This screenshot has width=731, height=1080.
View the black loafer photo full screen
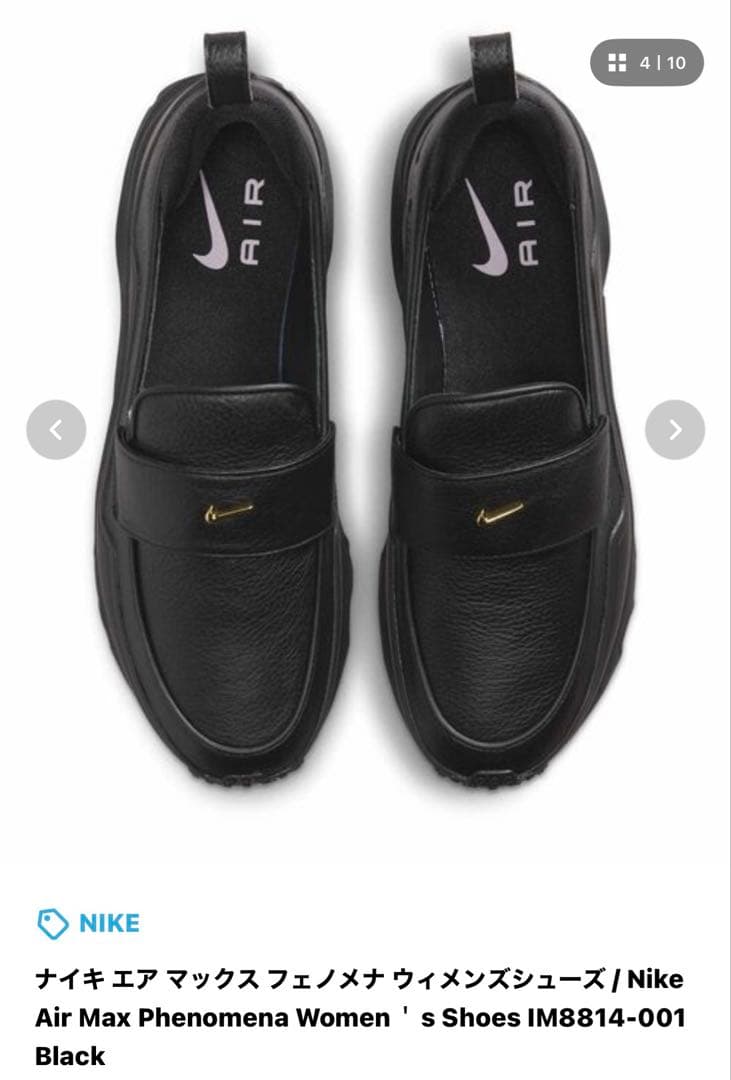365,600
